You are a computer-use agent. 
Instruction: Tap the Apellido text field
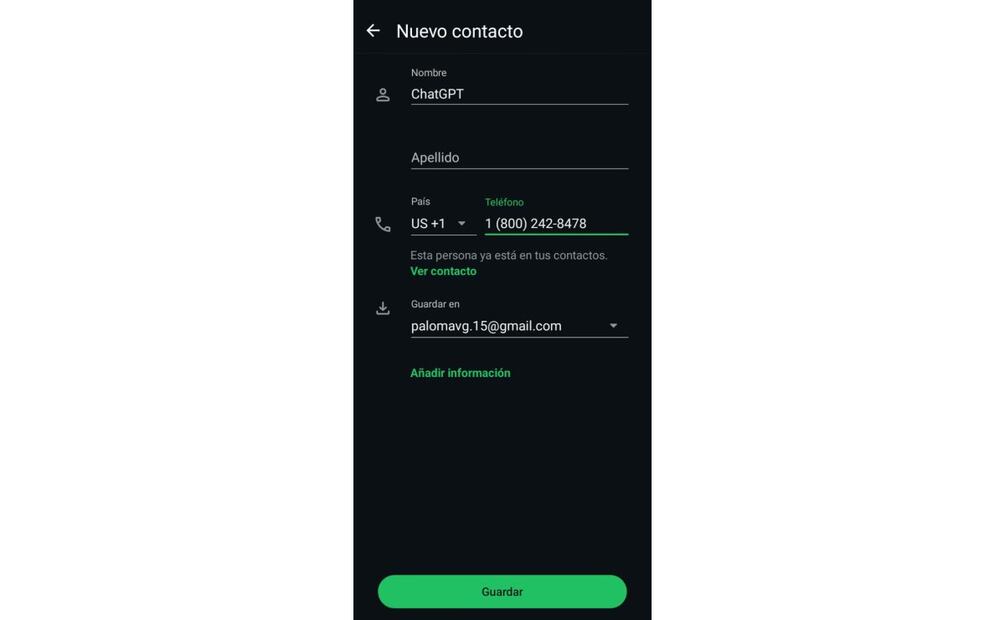click(x=518, y=158)
